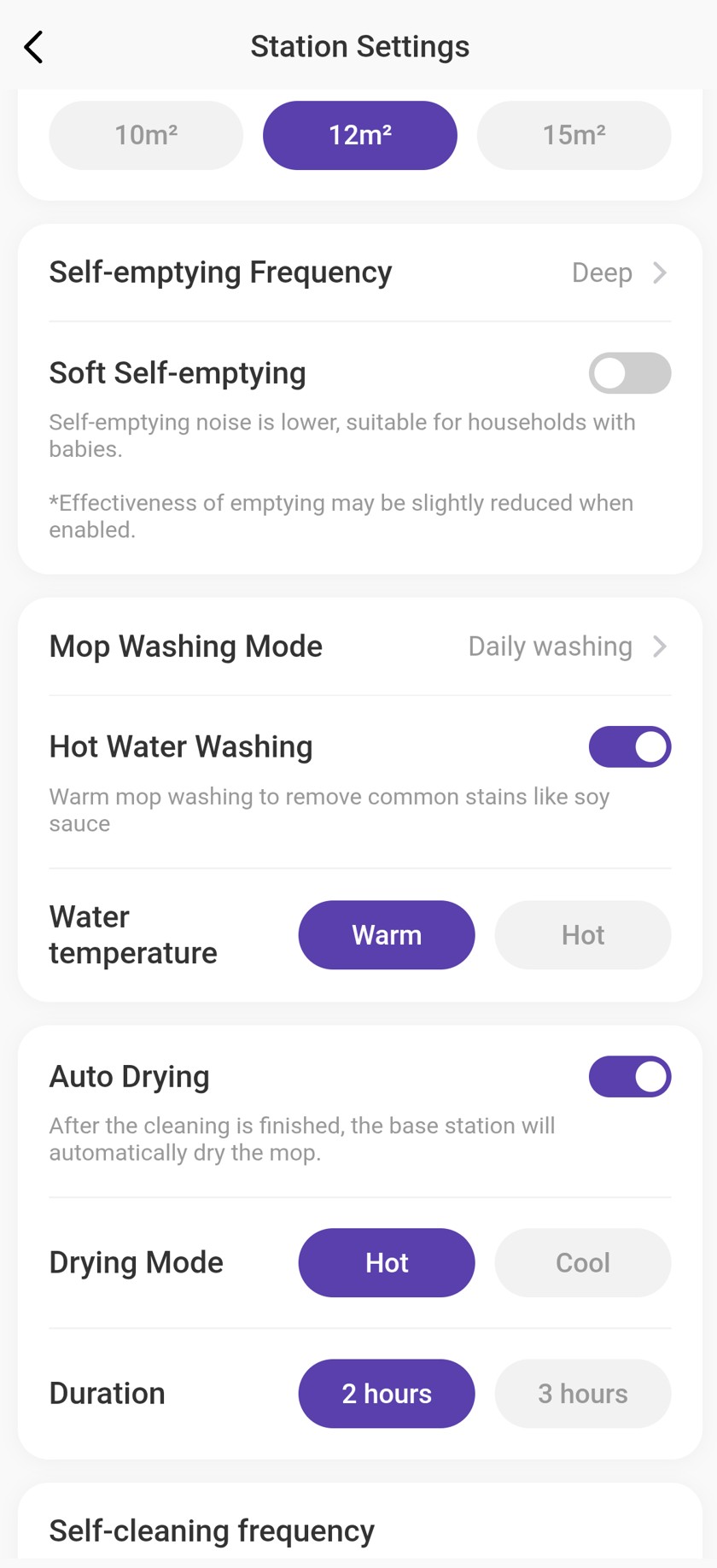Turn off Hot Water Washing
717x1568 pixels.
[629, 747]
